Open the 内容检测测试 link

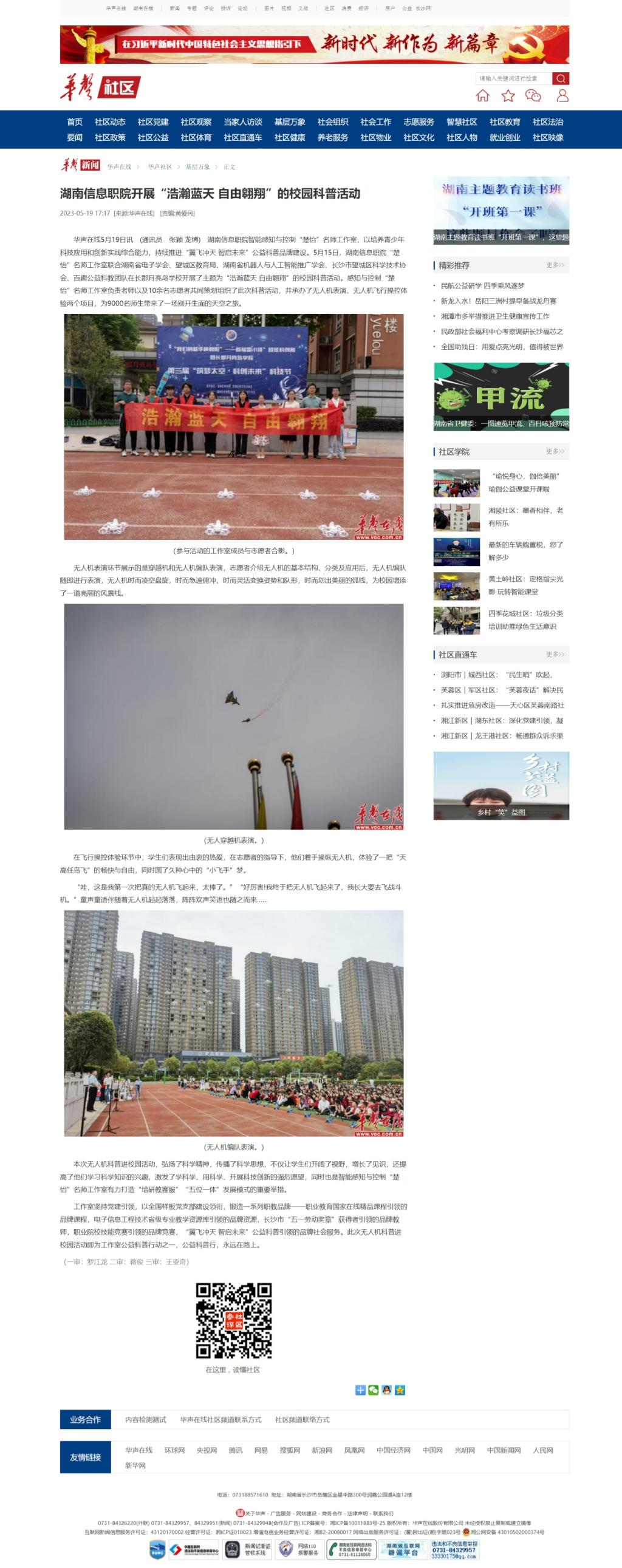pyautogui.click(x=145, y=1419)
